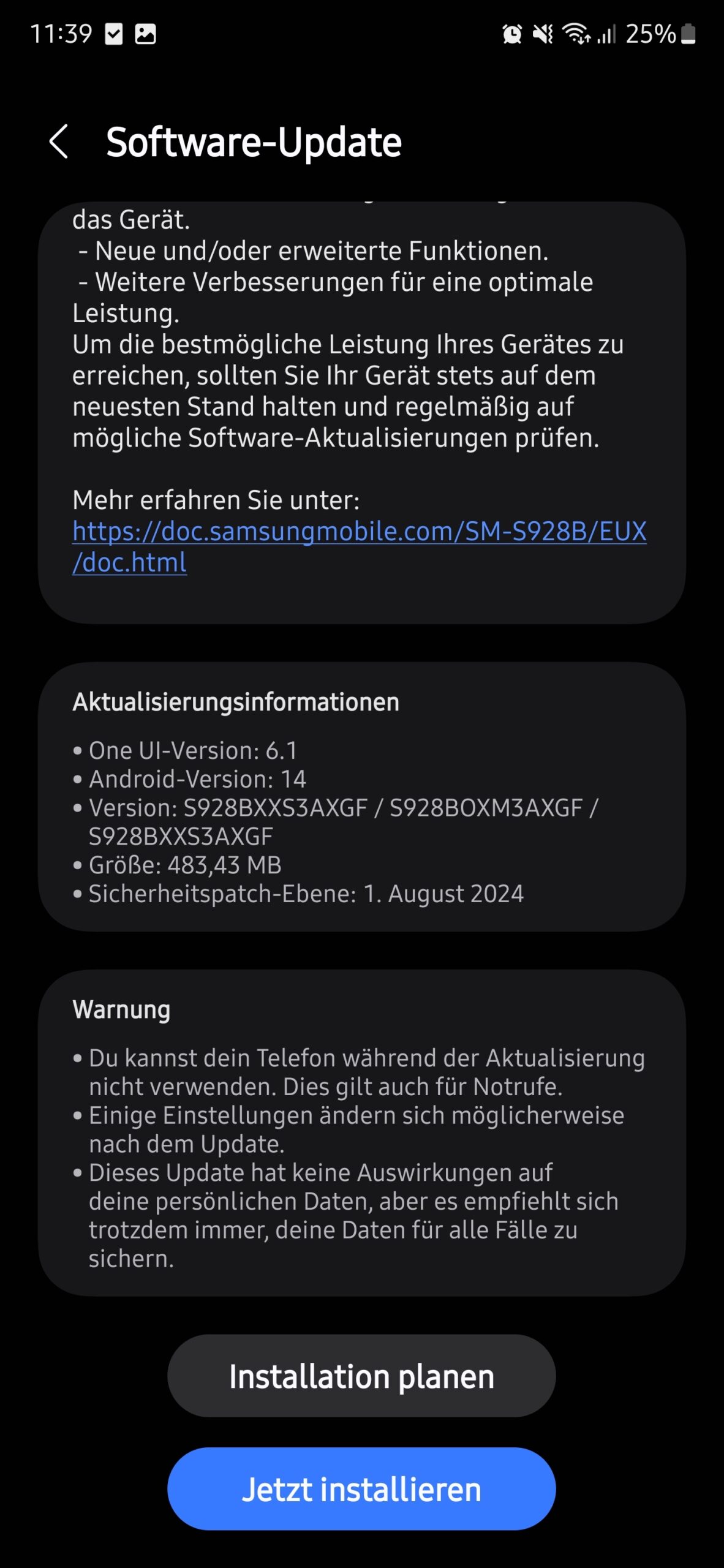Start update with Jetzt installieren
The width and height of the screenshot is (724, 1568).
point(361,1489)
